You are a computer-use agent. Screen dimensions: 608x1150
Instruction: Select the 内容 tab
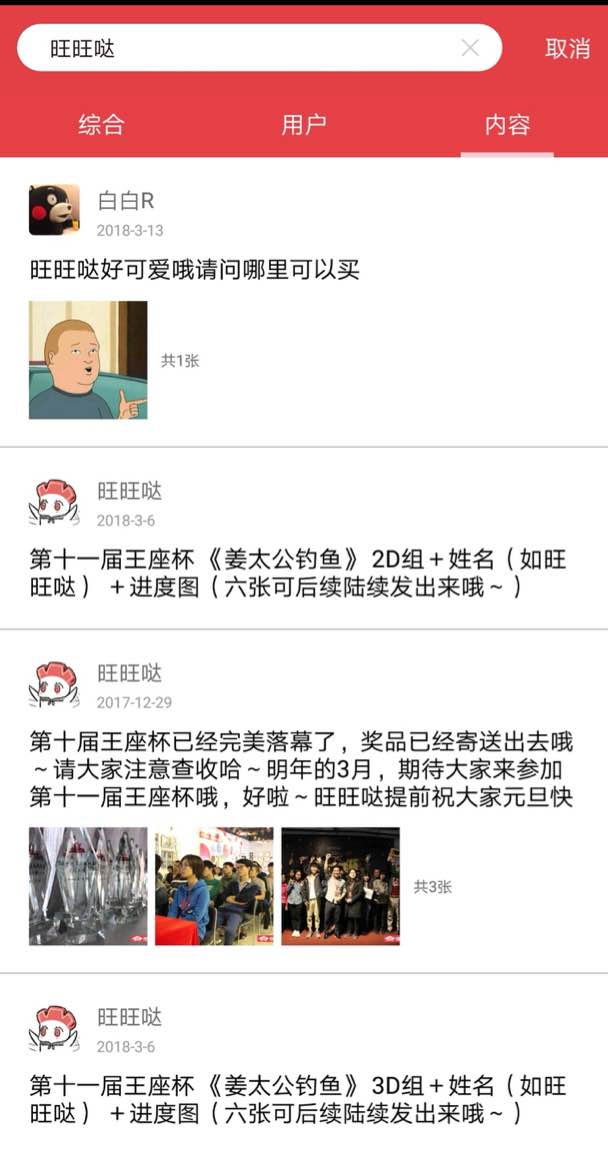507,125
